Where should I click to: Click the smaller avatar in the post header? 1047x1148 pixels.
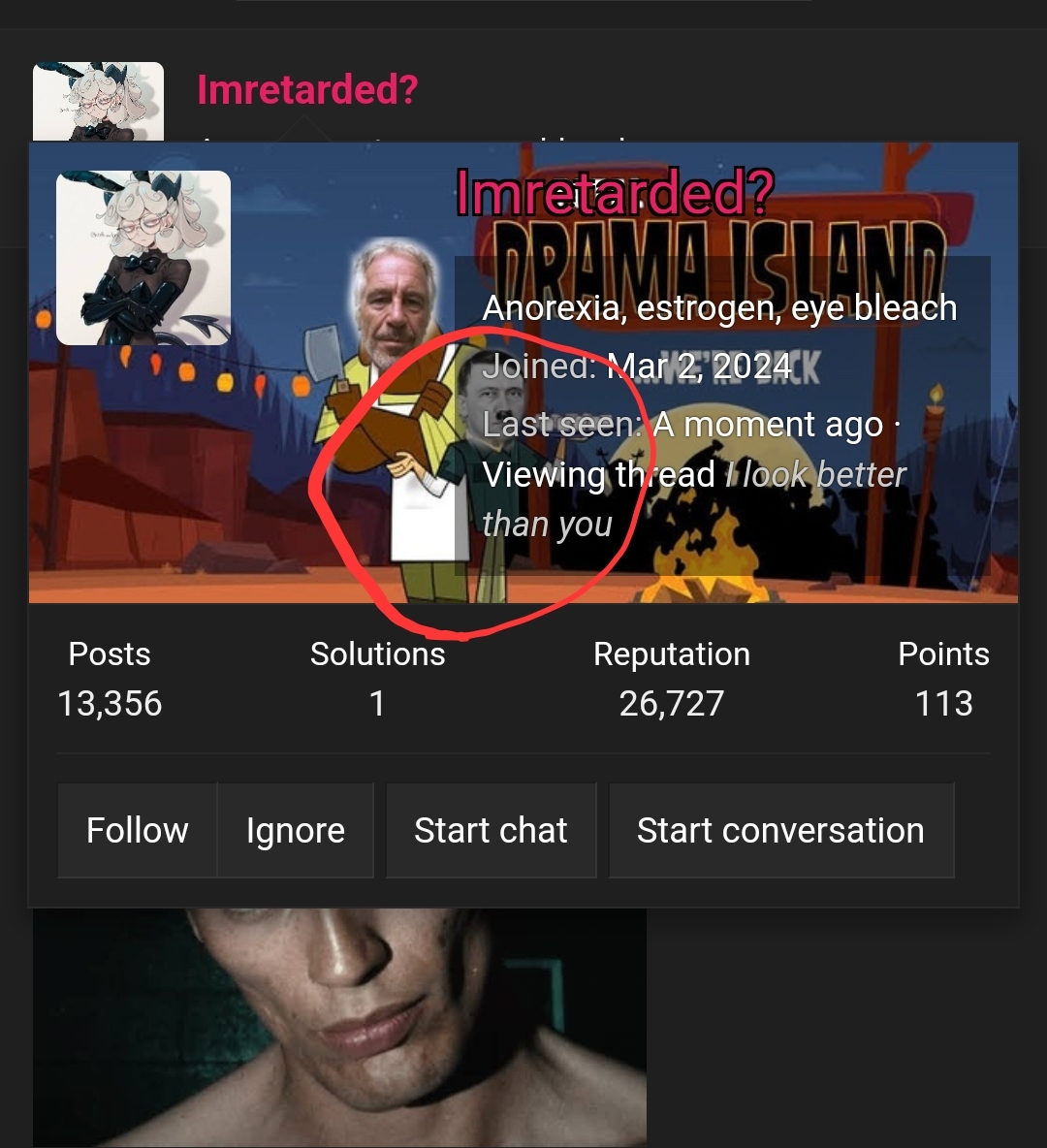[x=97, y=100]
